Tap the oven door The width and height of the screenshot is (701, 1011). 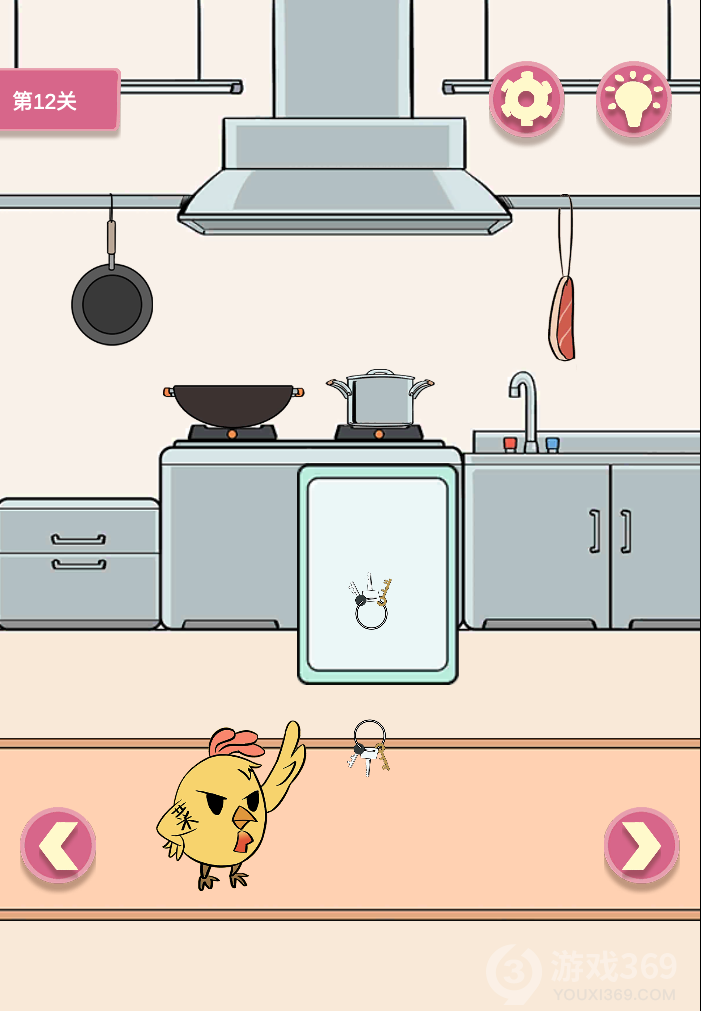tap(377, 574)
